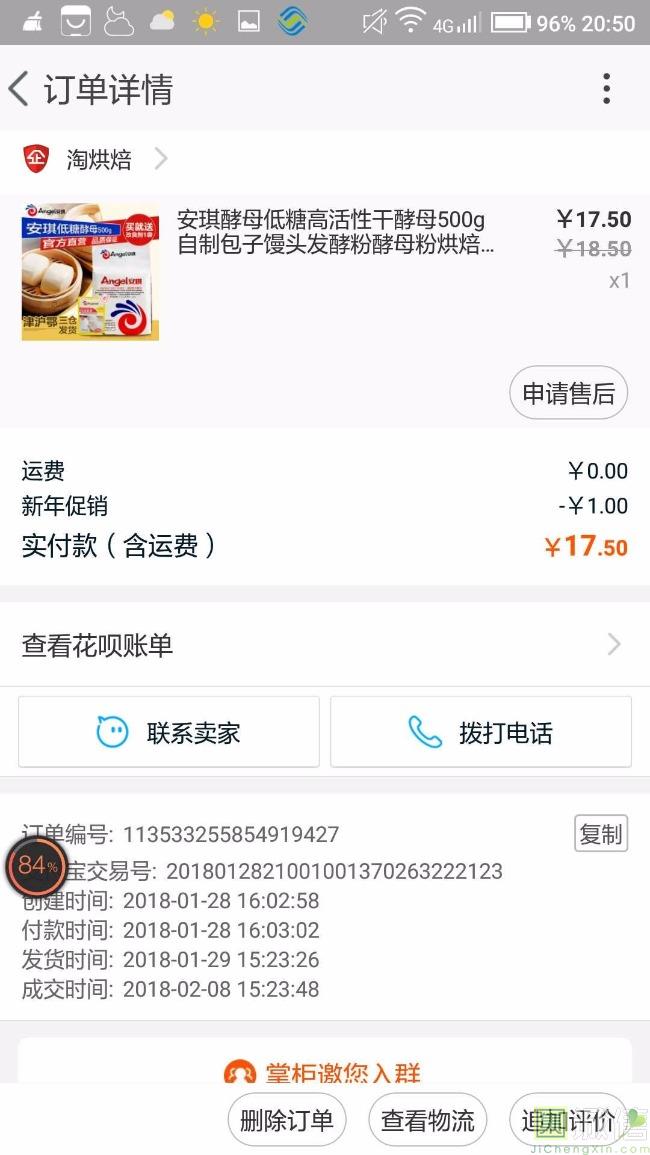Open the 查看花呗账单 row
The image size is (650, 1155).
tap(324, 645)
